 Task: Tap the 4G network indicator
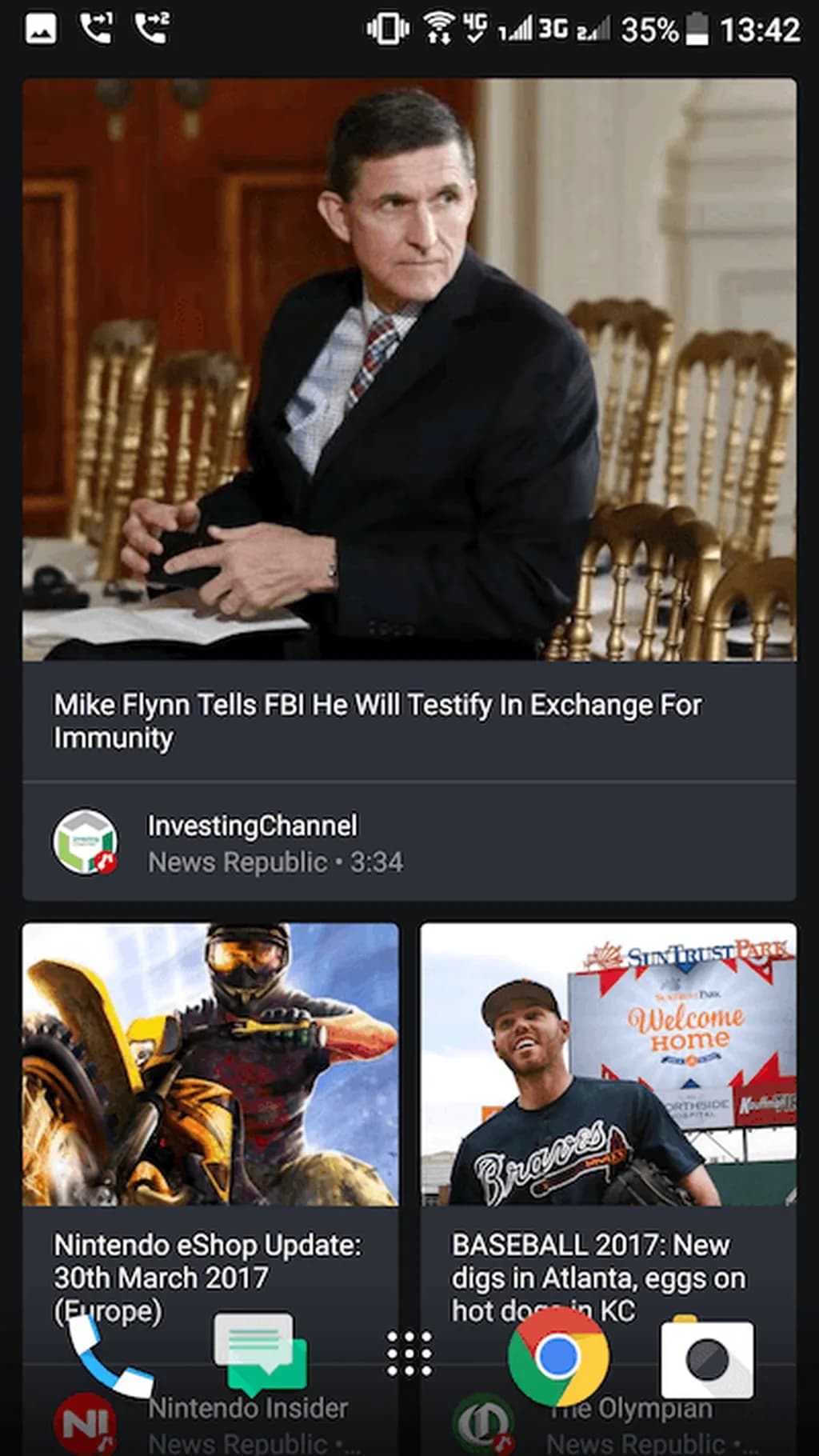477,29
